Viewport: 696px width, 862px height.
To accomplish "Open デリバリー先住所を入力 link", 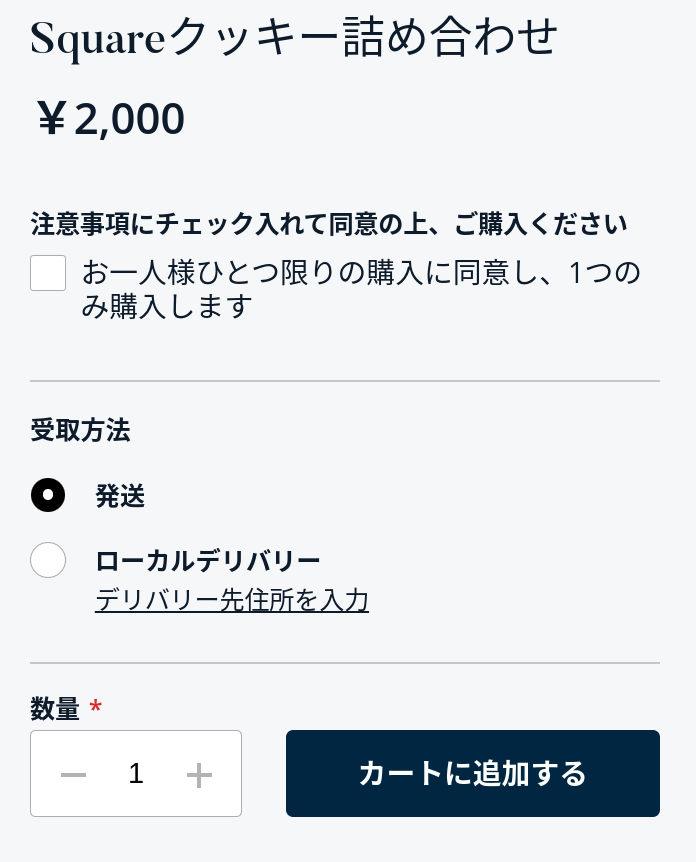I will (x=232, y=600).
